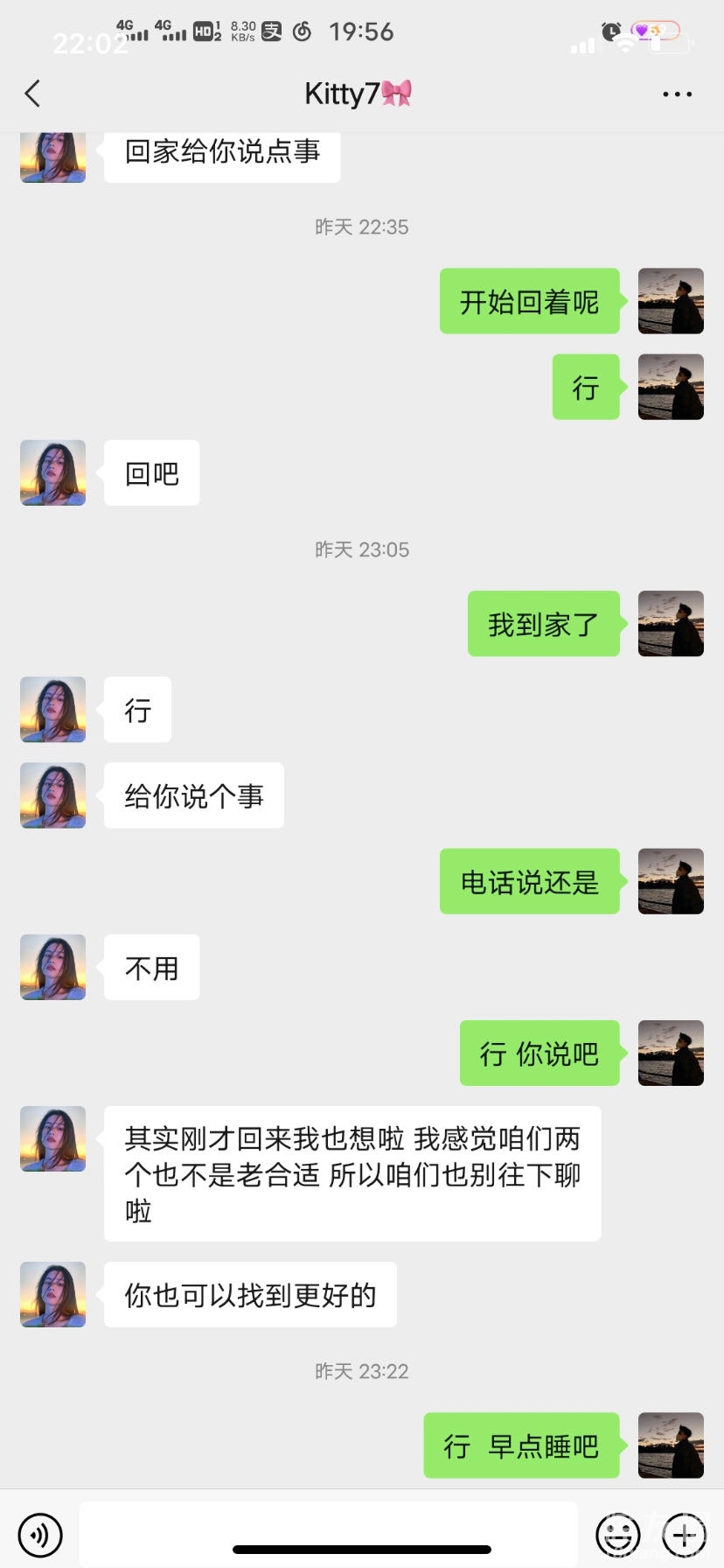724x1568 pixels.
Task: View Kitty7's profile from "不用" message
Action: (x=53, y=967)
